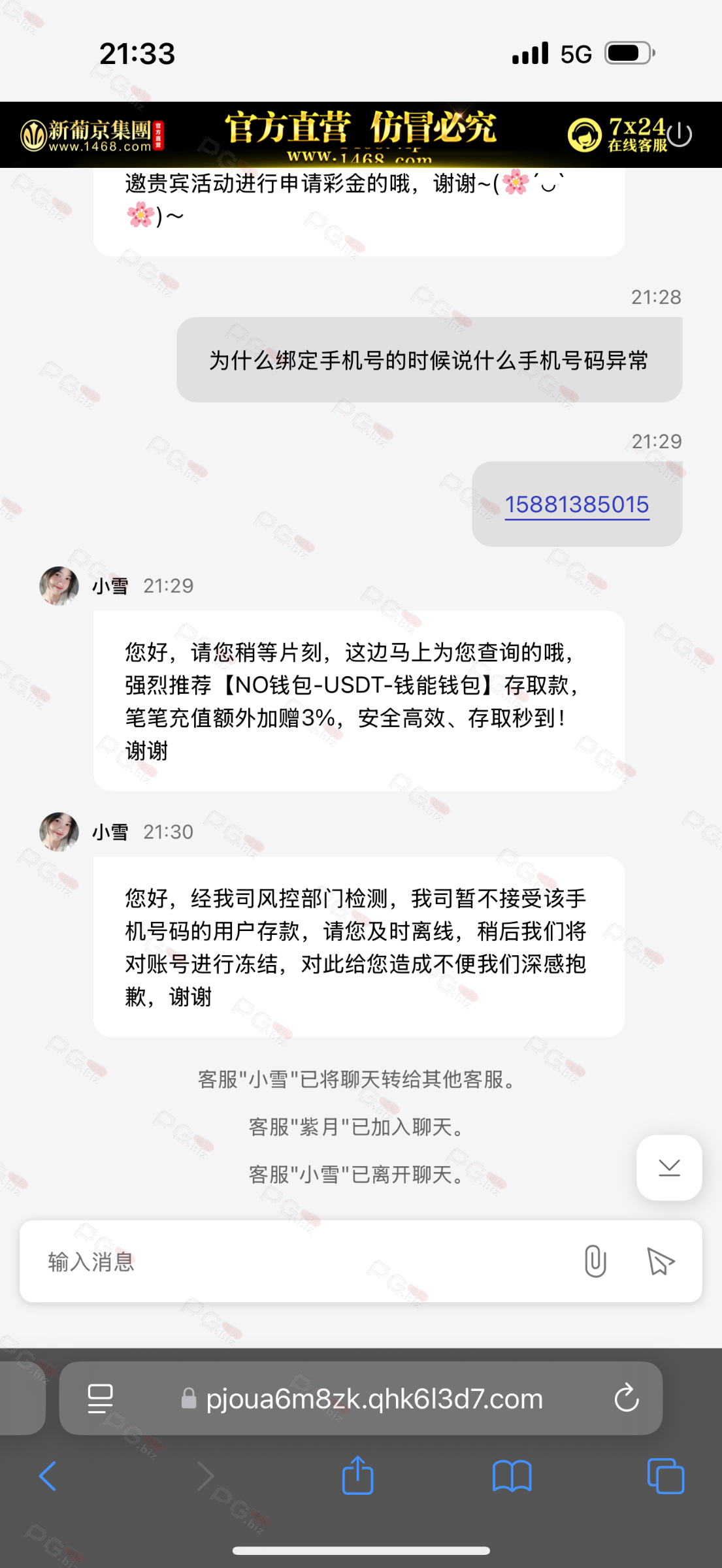Open browser bookmarks
The height and width of the screenshot is (1568, 722).
[512, 1476]
